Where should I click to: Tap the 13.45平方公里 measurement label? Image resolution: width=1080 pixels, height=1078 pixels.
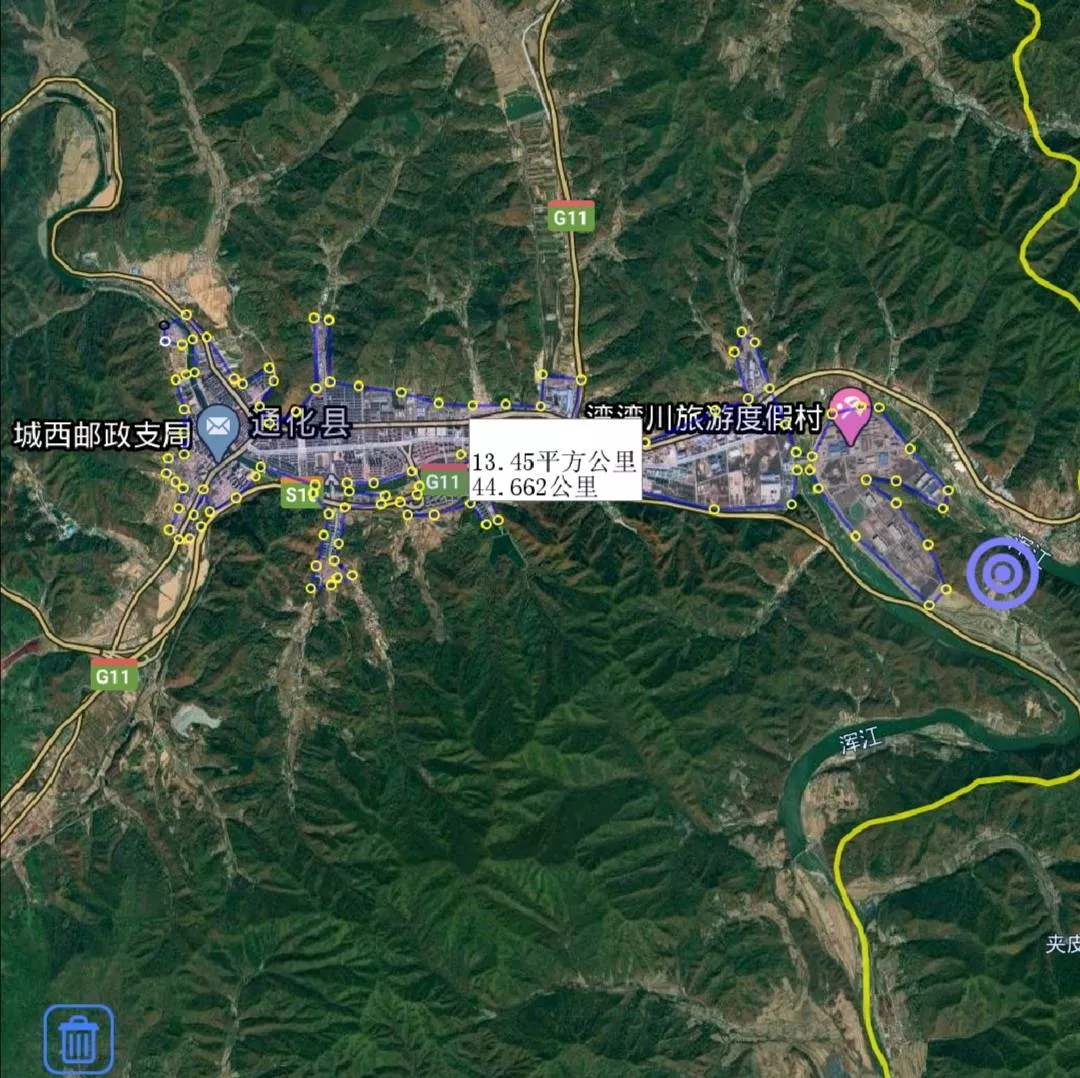tap(554, 462)
